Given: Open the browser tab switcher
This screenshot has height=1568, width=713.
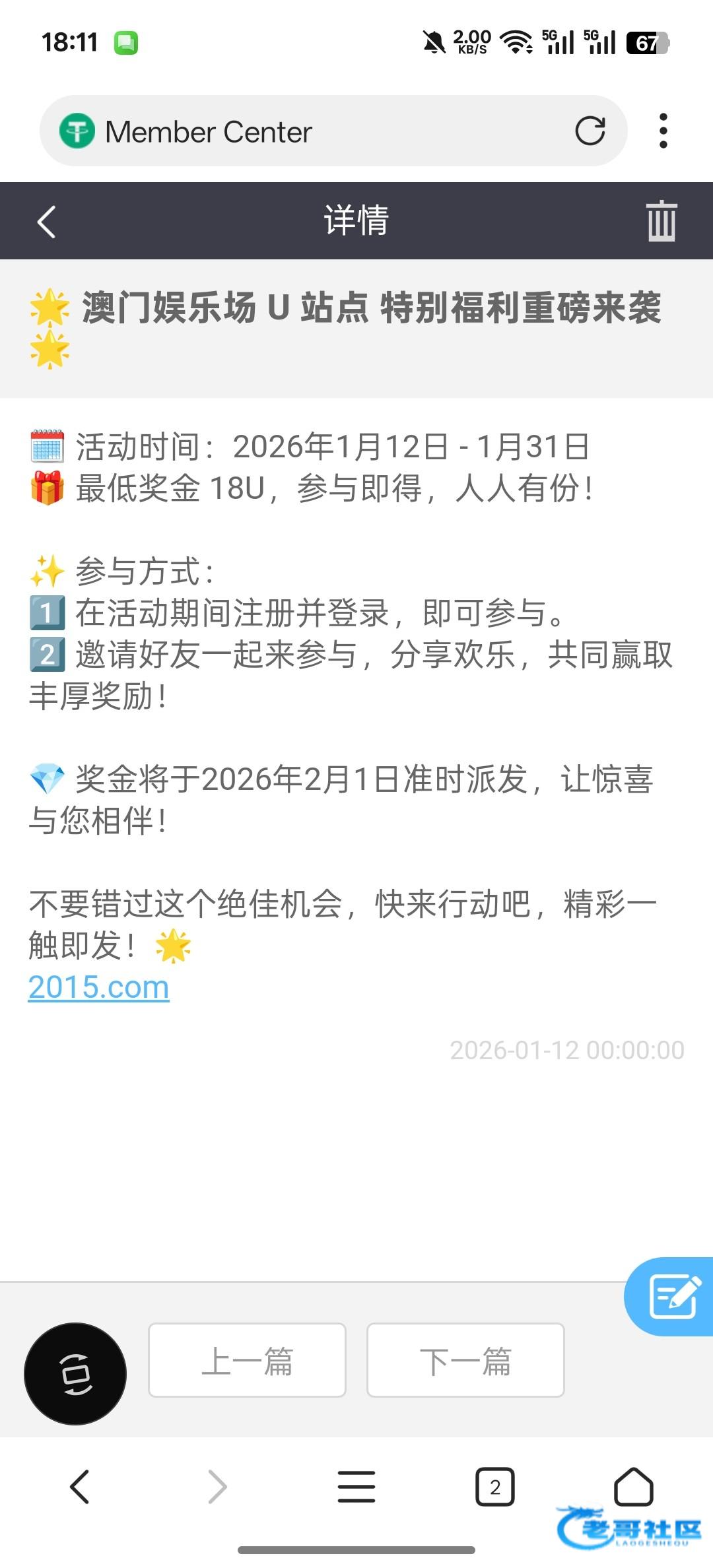Looking at the screenshot, I should click(x=494, y=1487).
